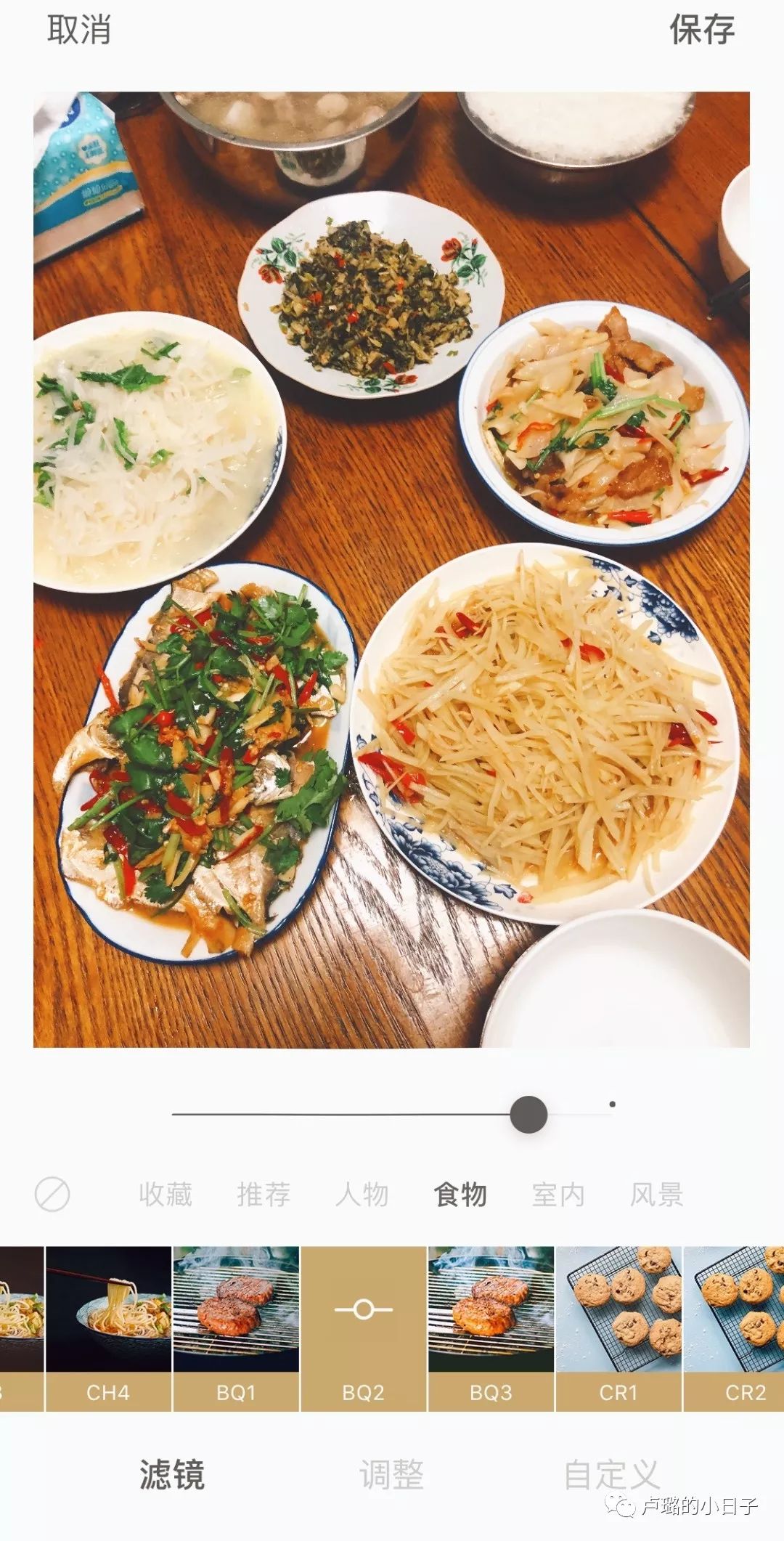Select the 食物 filter category
This screenshot has height=1541, width=784.
(460, 1195)
